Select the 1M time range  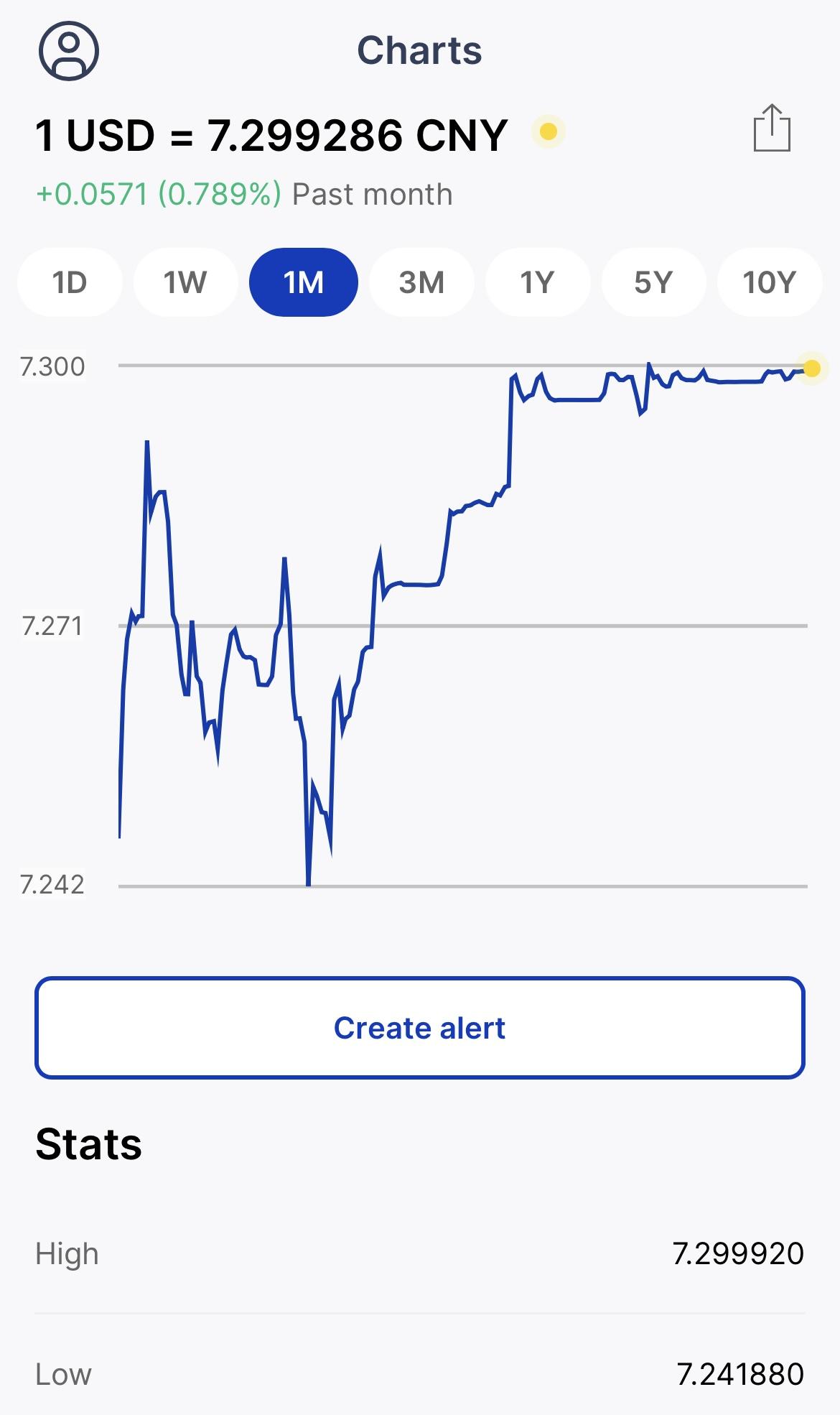[x=303, y=282]
